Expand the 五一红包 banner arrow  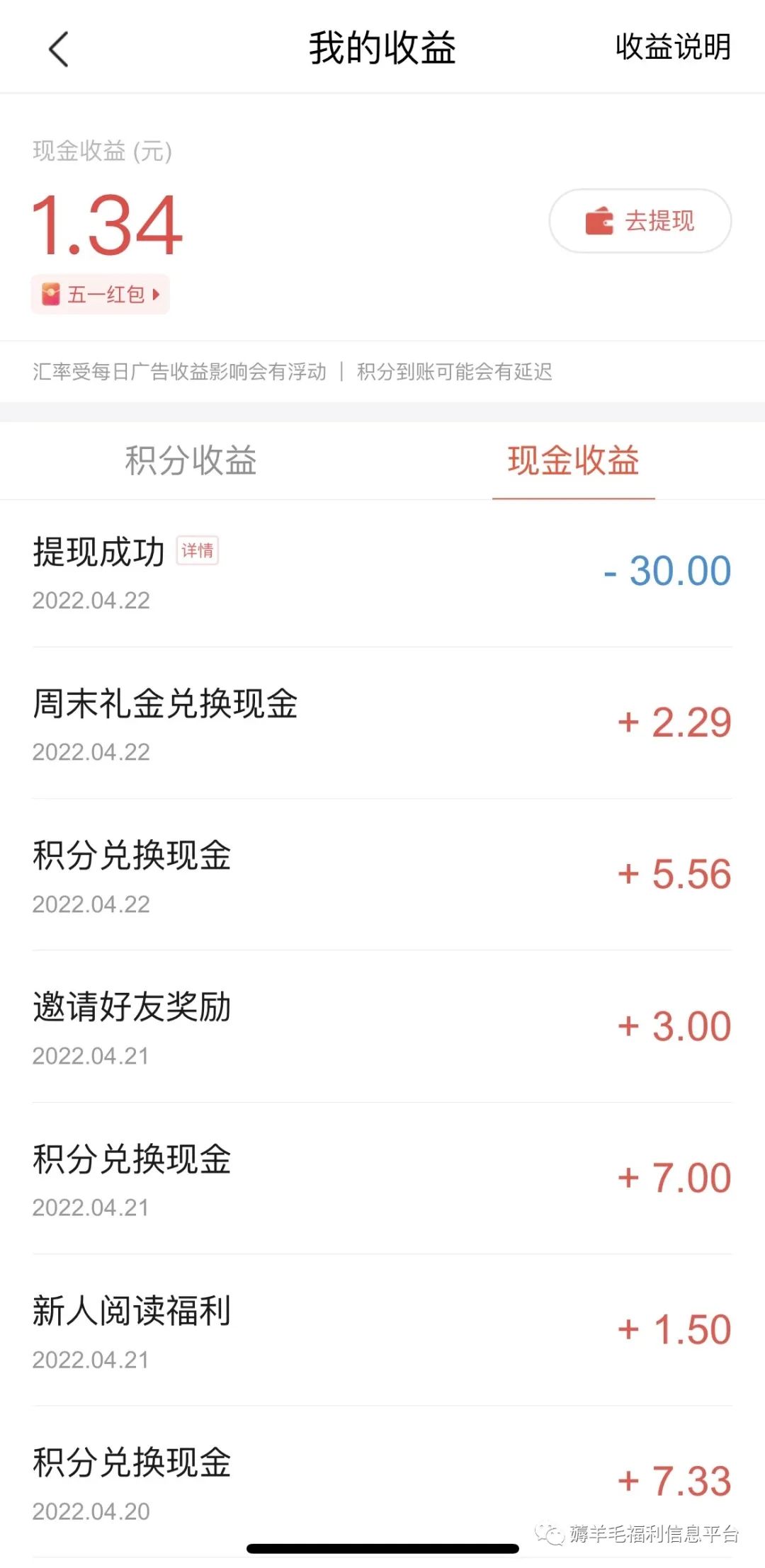157,295
